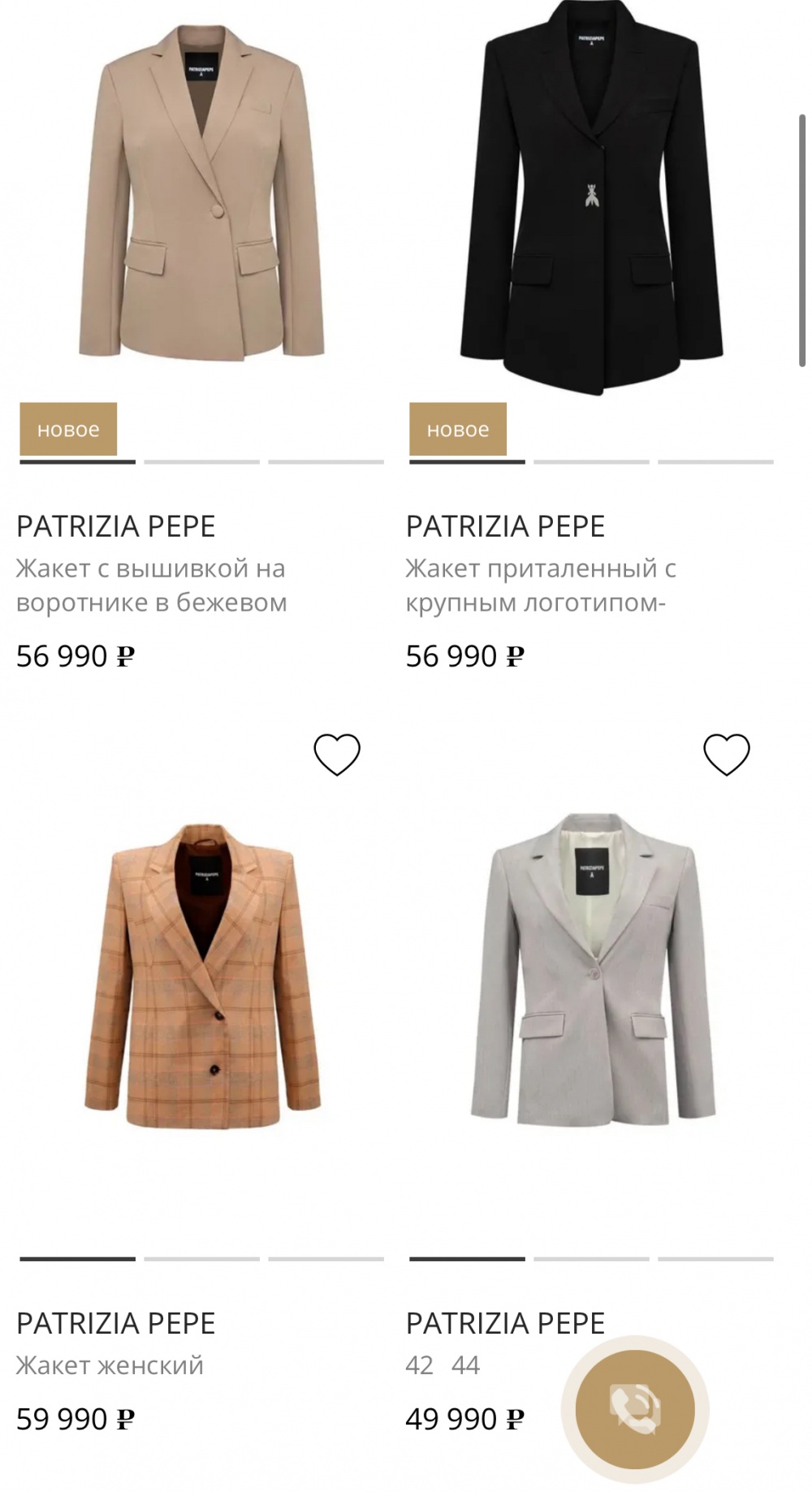The image size is (812, 1492).
Task: Select size 42 on the grey blazer
Action: click(x=419, y=1364)
